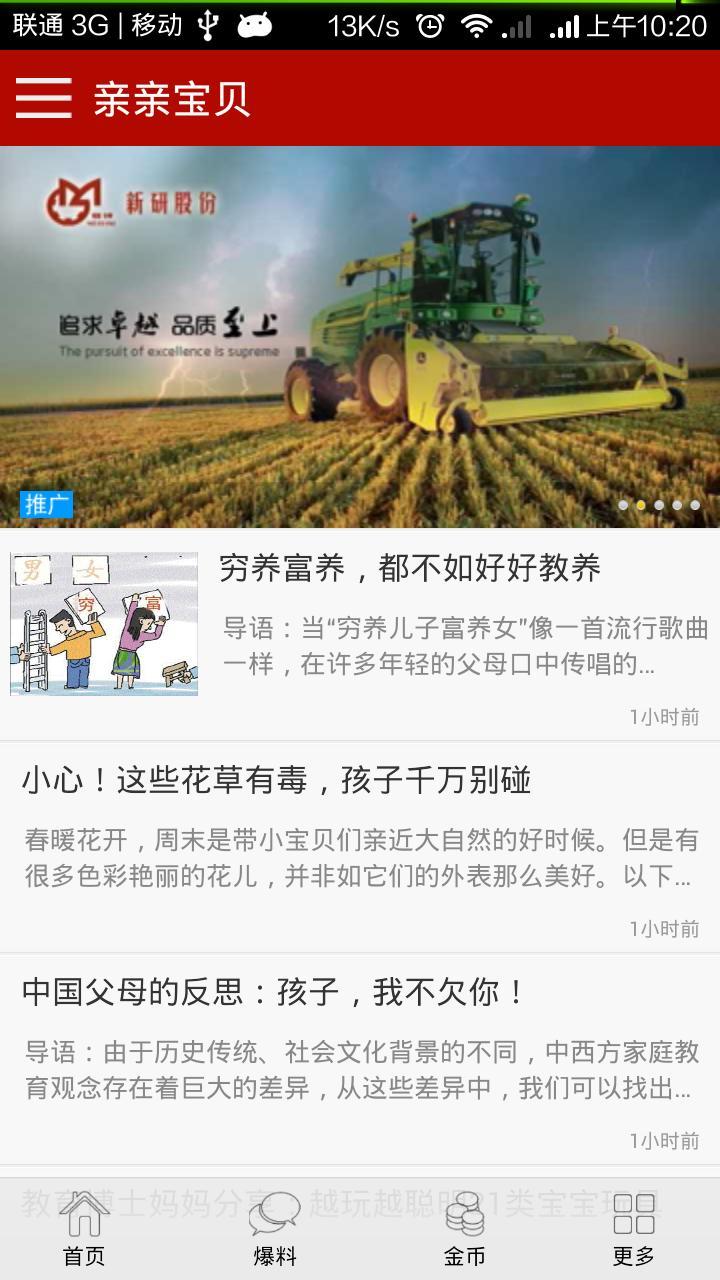
Task: Select the last carousel indicator dot
Action: coord(694,506)
